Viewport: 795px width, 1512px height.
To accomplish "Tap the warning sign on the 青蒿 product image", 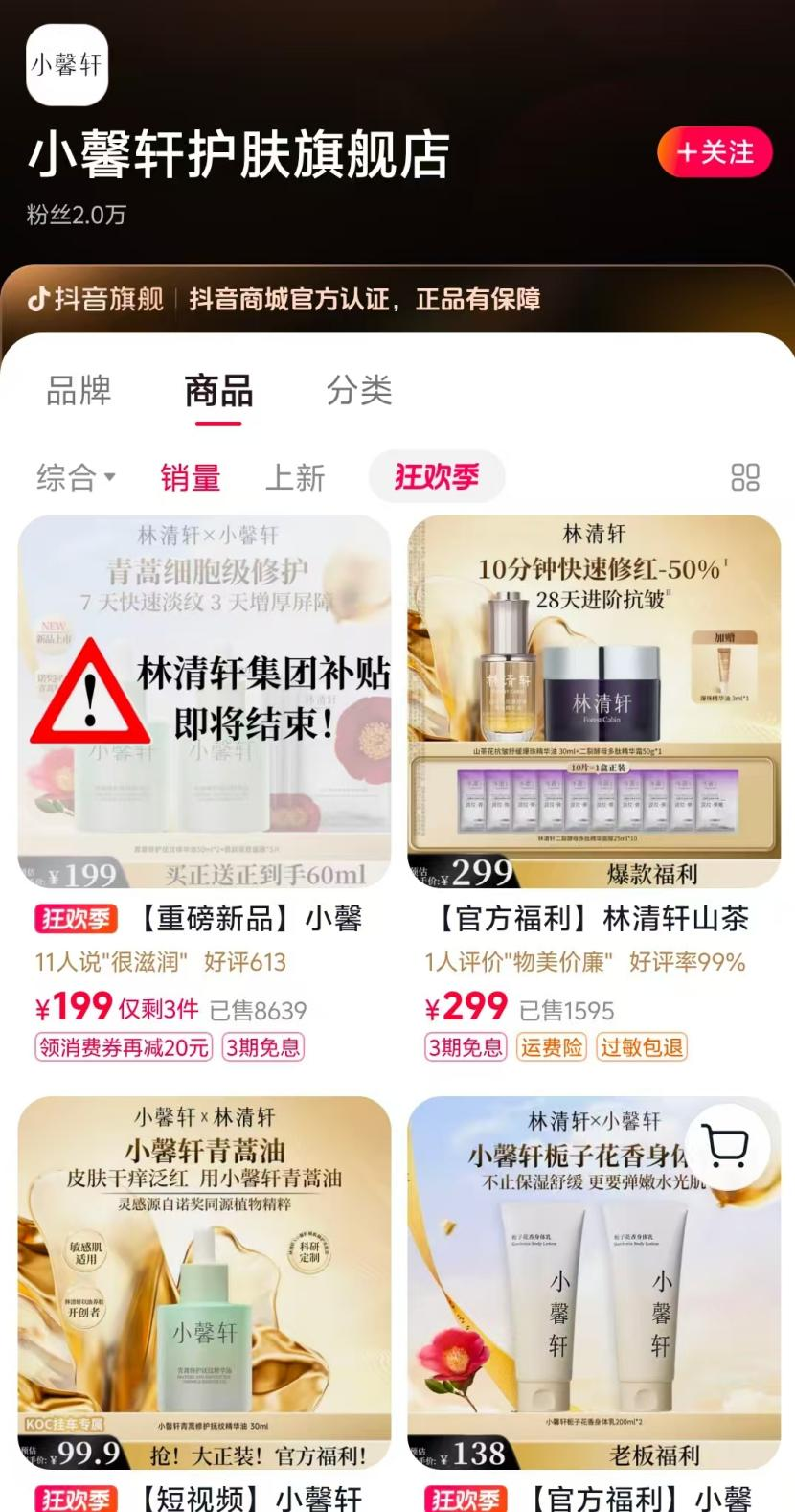I will pos(89,699).
